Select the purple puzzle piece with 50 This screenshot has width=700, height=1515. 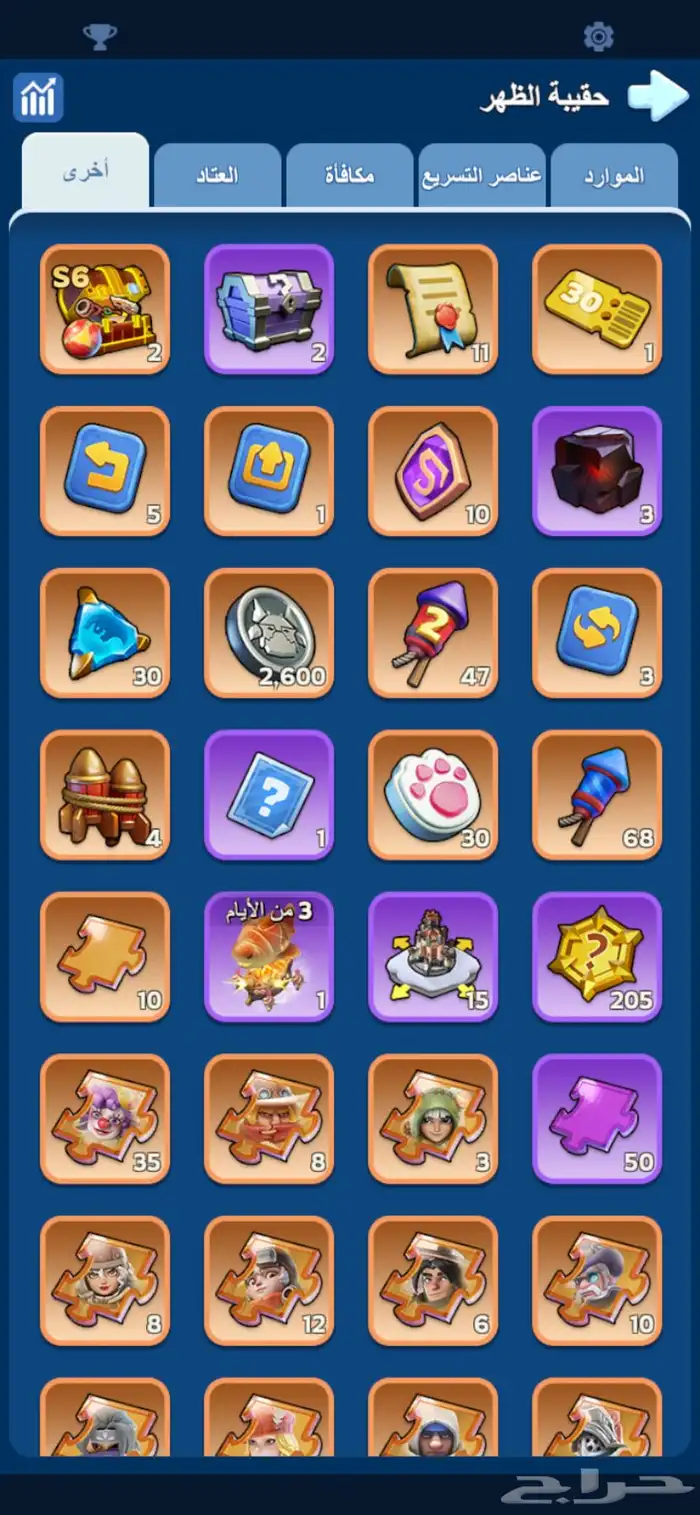(x=597, y=1119)
